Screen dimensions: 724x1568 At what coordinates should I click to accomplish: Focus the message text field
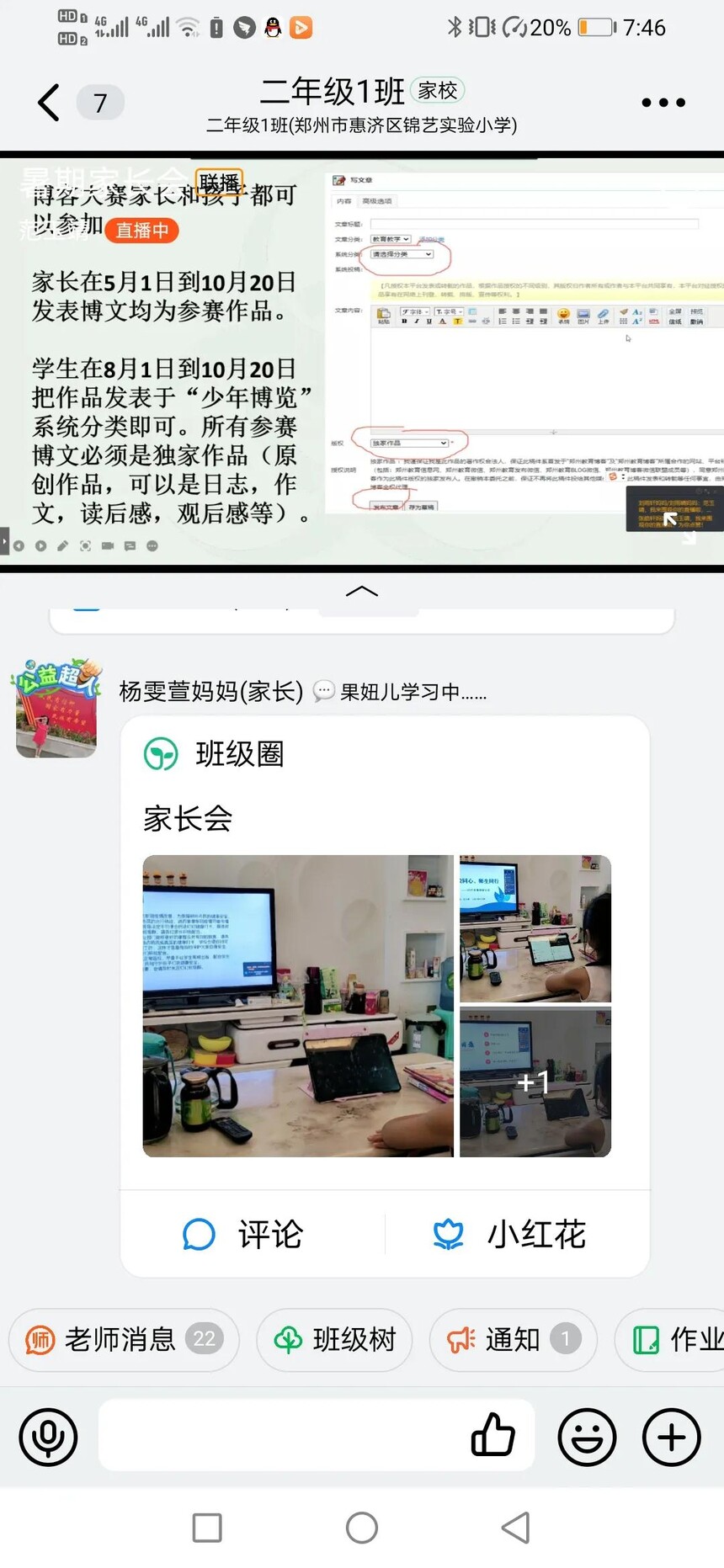tap(278, 1436)
